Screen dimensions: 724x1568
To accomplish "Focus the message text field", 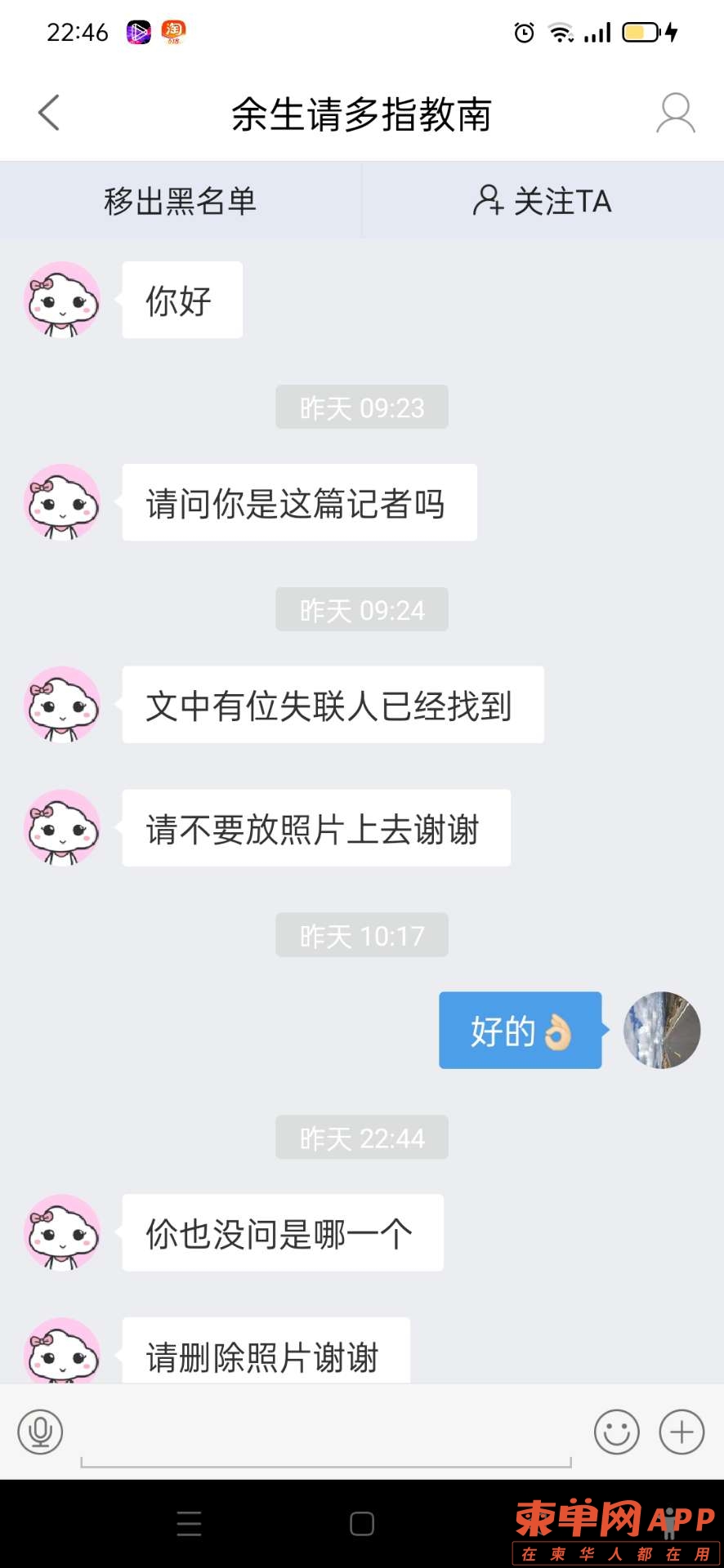I will (x=325, y=1437).
